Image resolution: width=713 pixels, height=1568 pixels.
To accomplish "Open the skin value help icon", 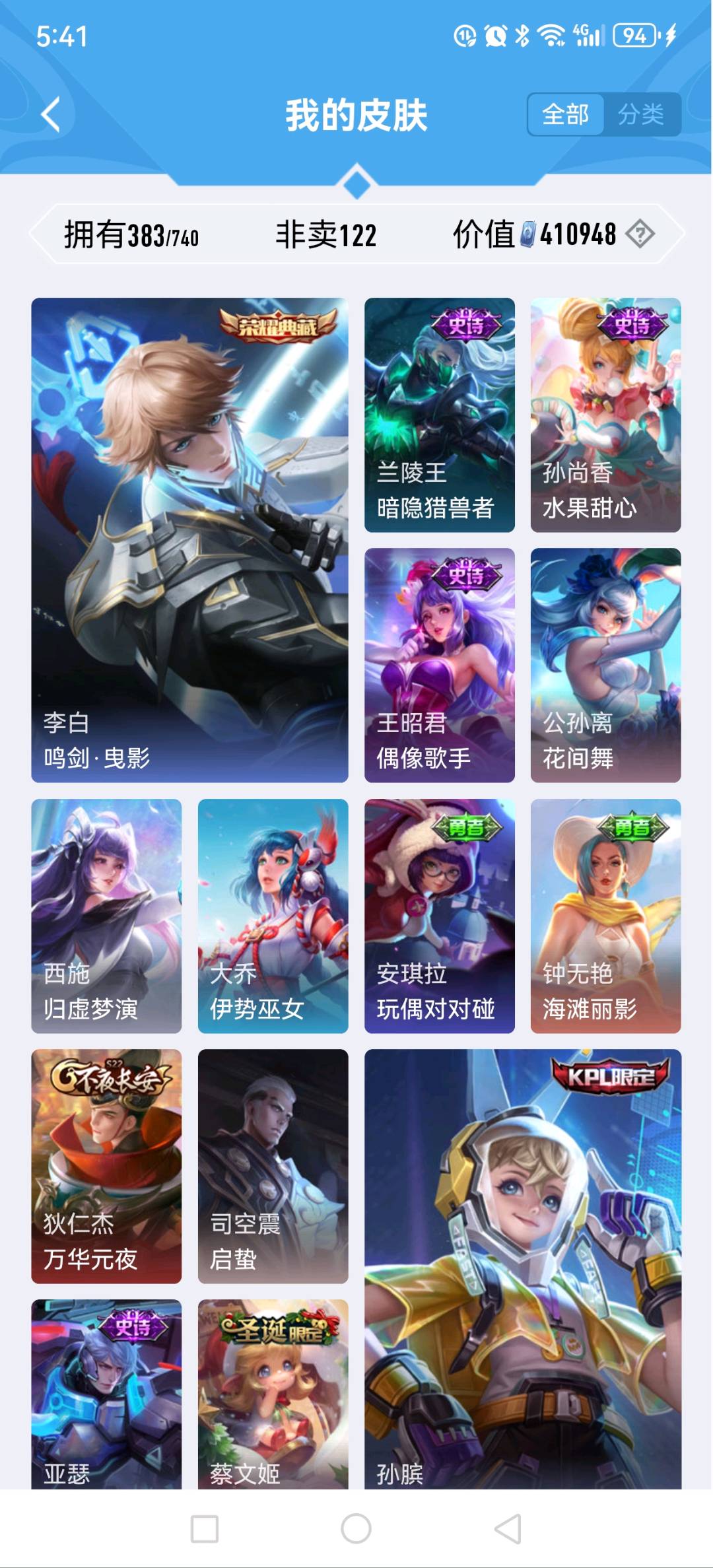I will (x=639, y=234).
